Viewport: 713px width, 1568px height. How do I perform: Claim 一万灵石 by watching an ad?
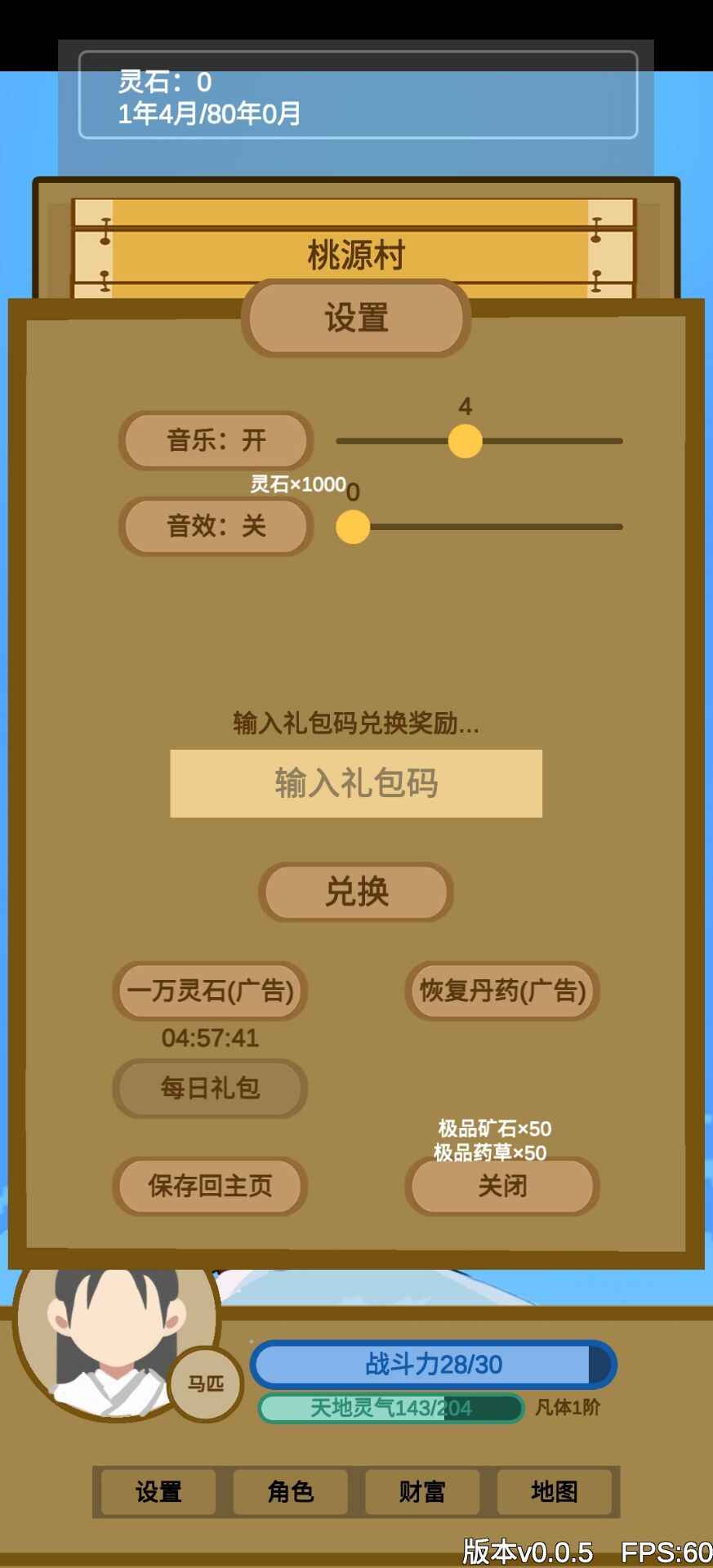coord(210,991)
